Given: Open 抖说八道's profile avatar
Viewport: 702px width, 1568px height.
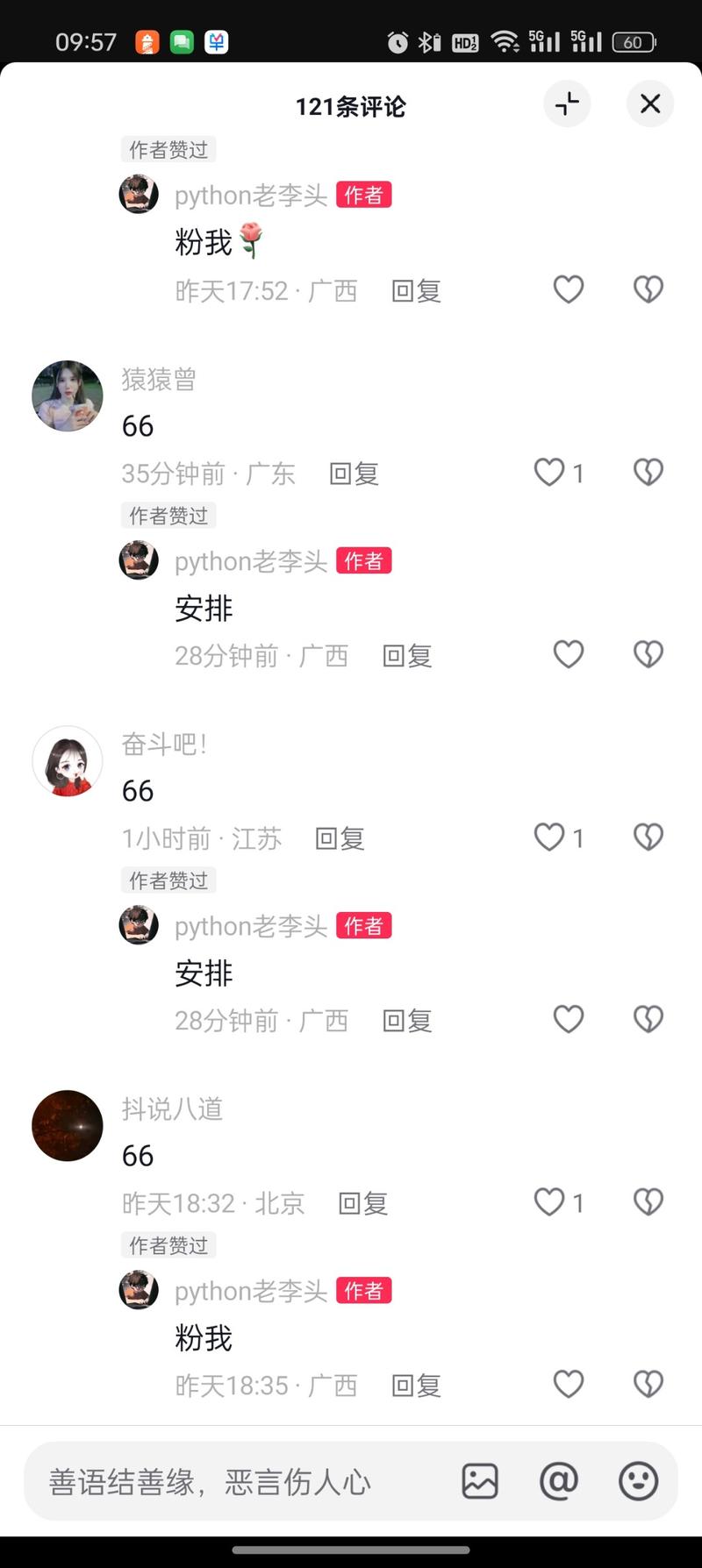Looking at the screenshot, I should pyautogui.click(x=68, y=1125).
